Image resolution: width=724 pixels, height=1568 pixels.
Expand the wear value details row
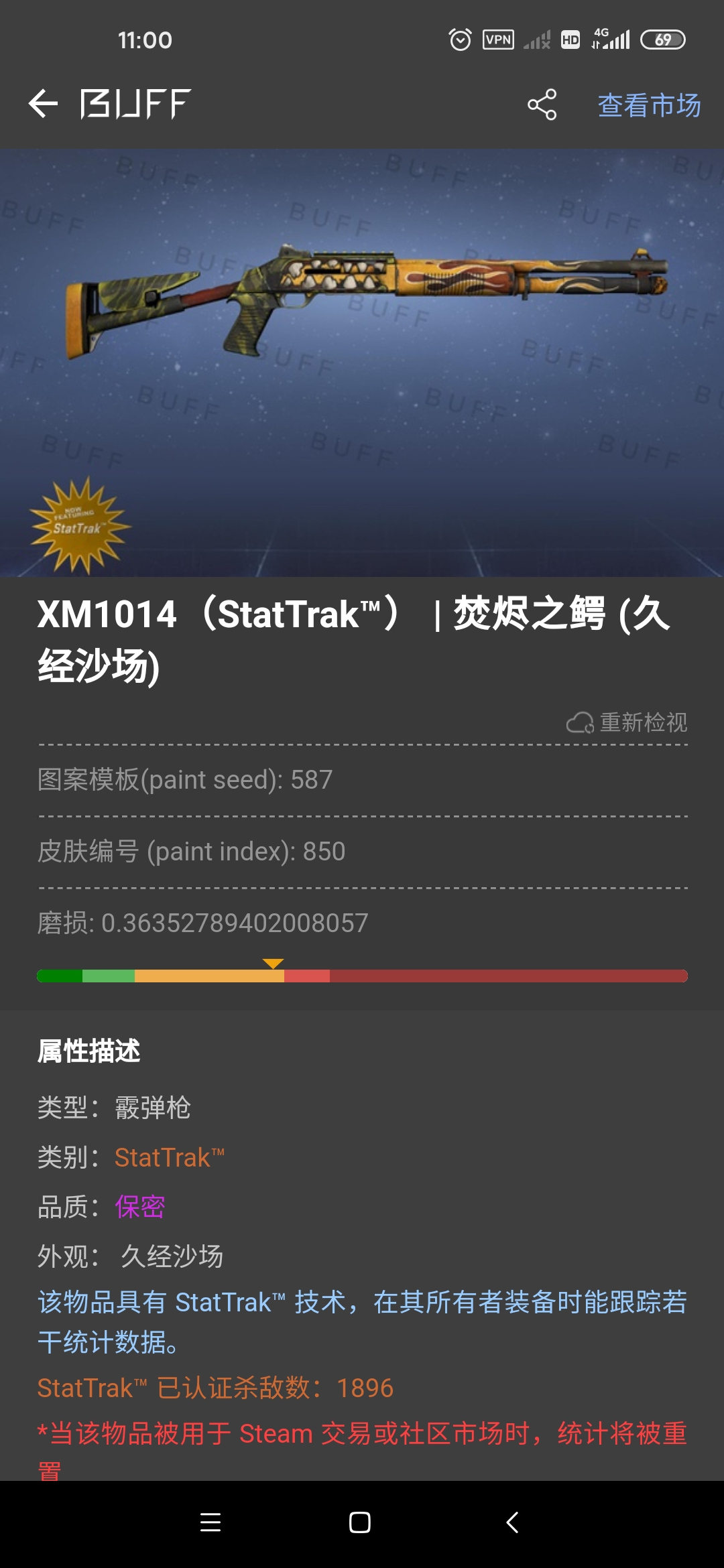point(201,923)
